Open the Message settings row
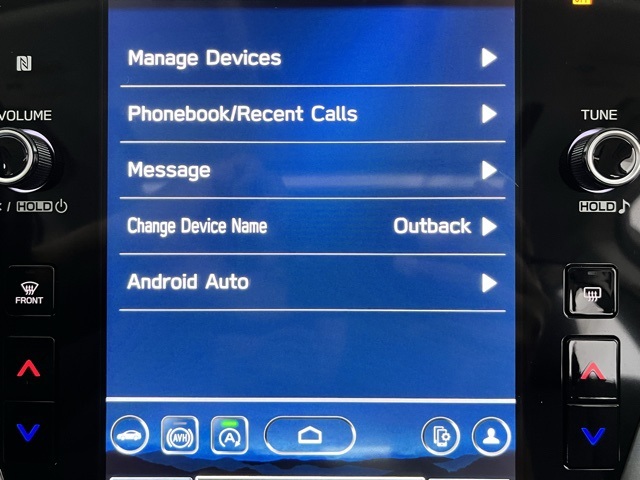This screenshot has height=480, width=640. pyautogui.click(x=311, y=170)
